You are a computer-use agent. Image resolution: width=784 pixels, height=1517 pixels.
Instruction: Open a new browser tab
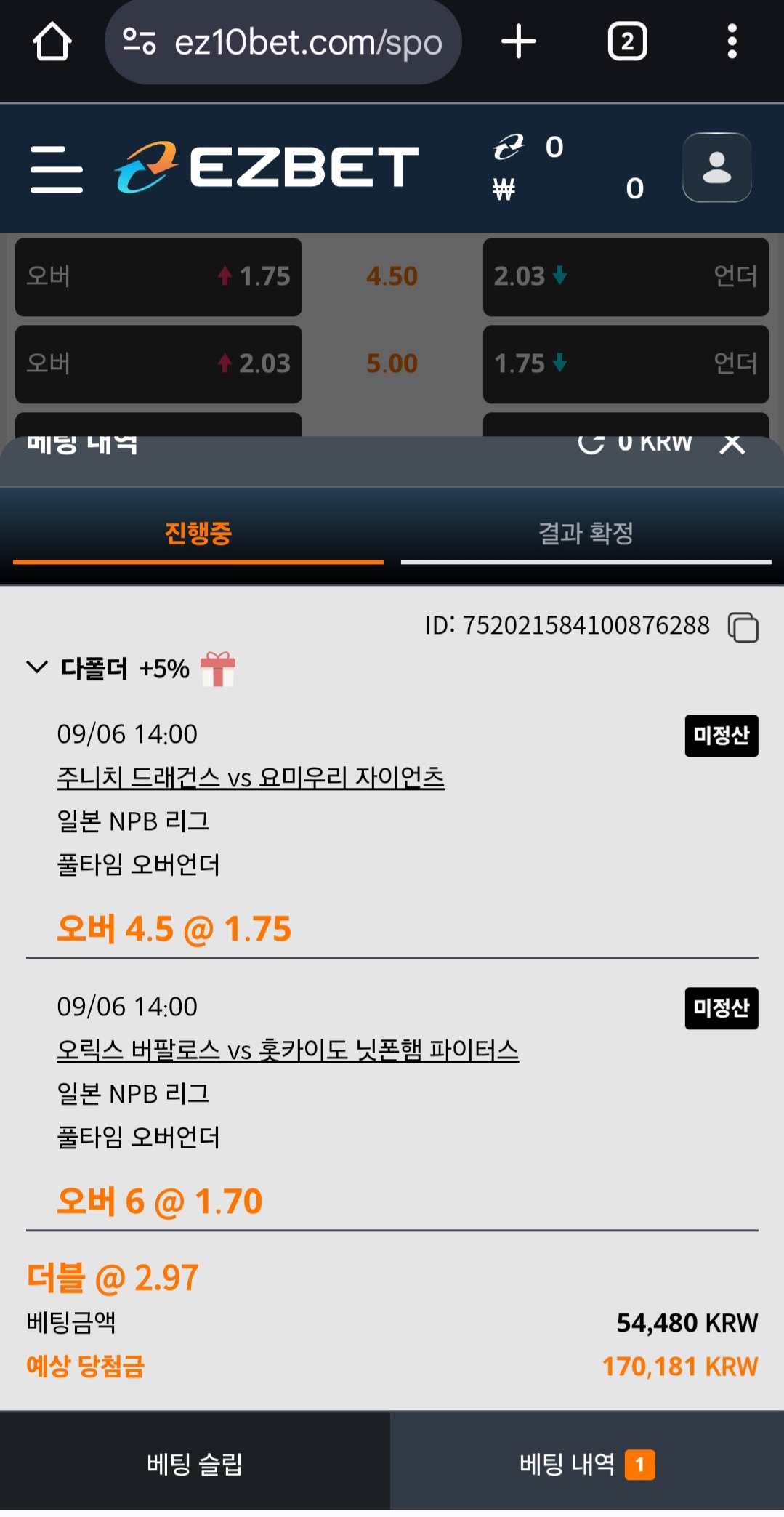coord(518,41)
